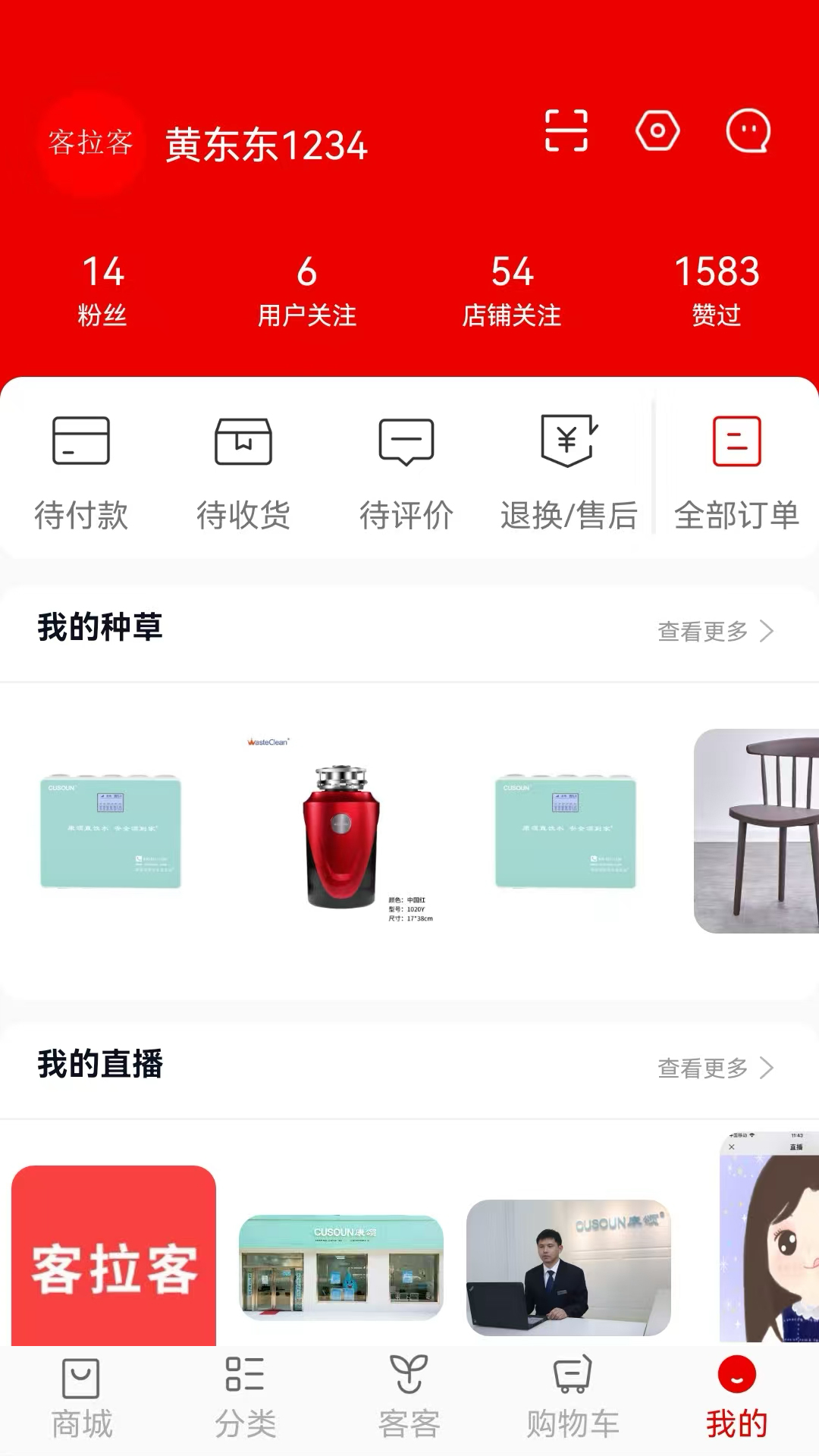This screenshot has height=1456, width=819.
Task: Open the messages chat icon
Action: 749,130
